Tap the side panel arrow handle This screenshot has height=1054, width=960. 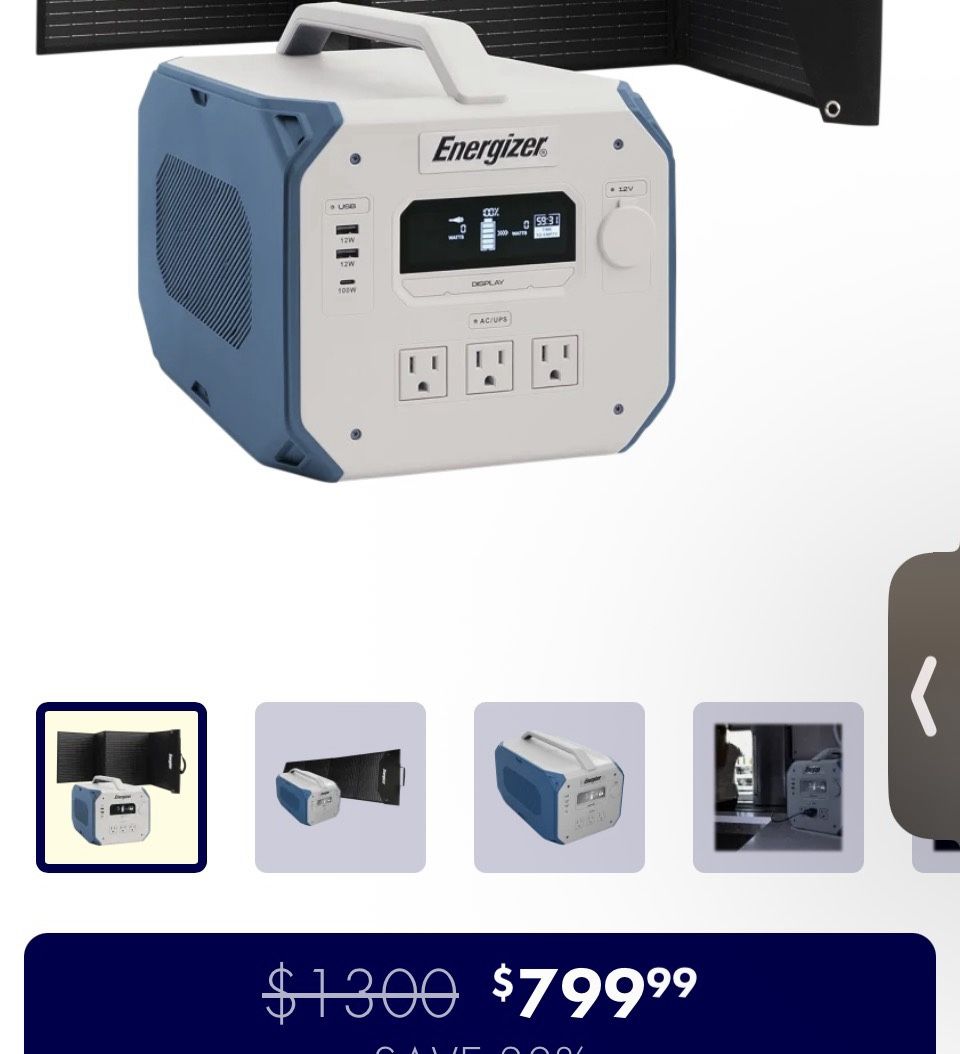pos(925,696)
